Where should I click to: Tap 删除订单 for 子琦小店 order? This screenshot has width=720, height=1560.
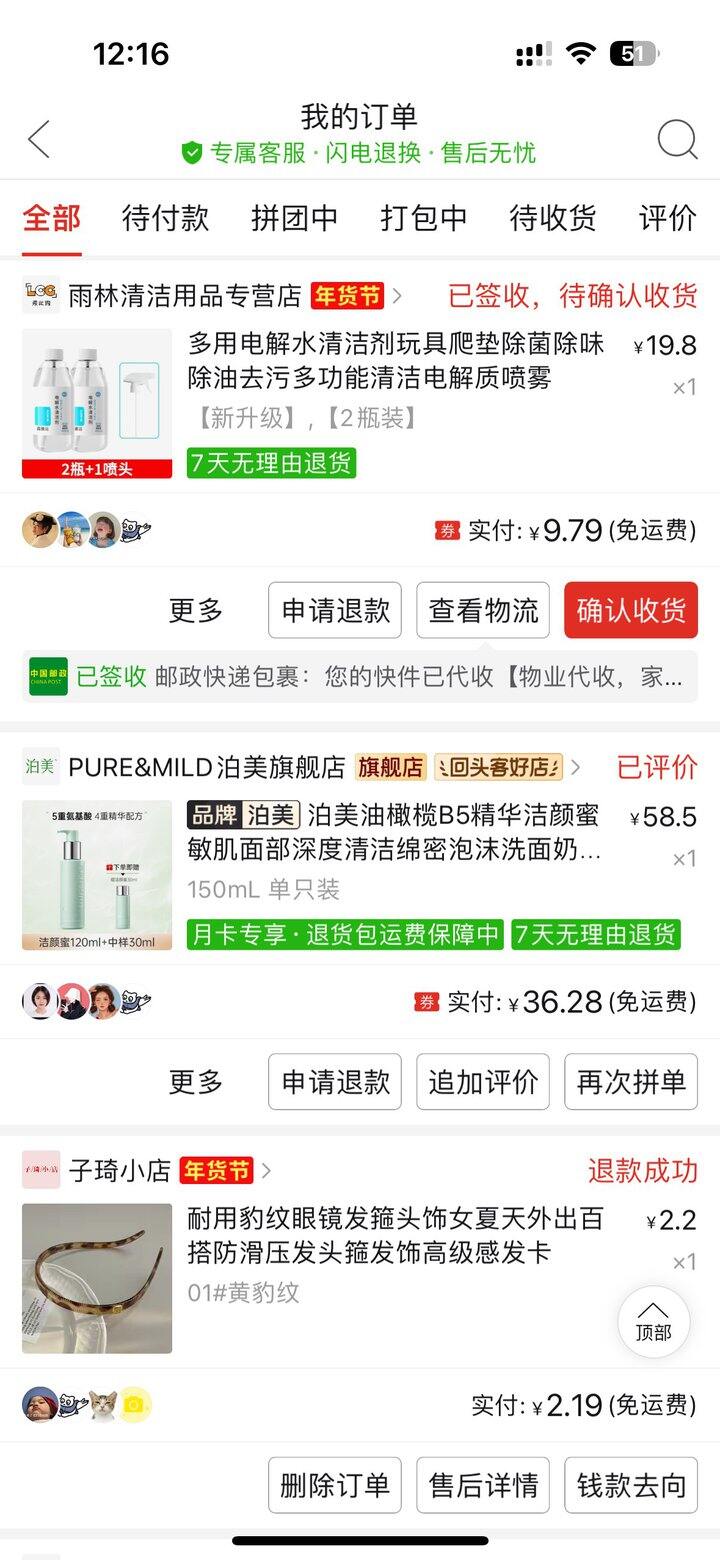click(x=335, y=1485)
